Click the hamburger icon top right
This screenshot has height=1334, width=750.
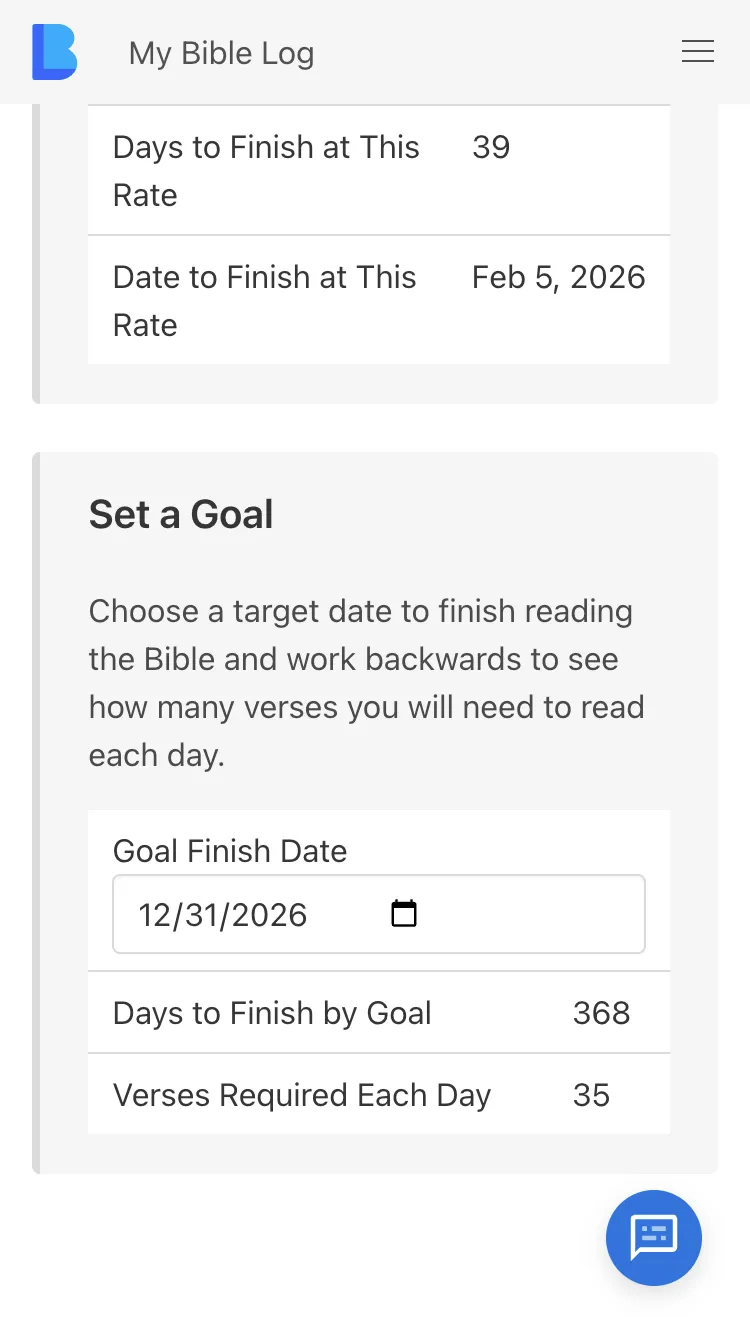coord(697,52)
